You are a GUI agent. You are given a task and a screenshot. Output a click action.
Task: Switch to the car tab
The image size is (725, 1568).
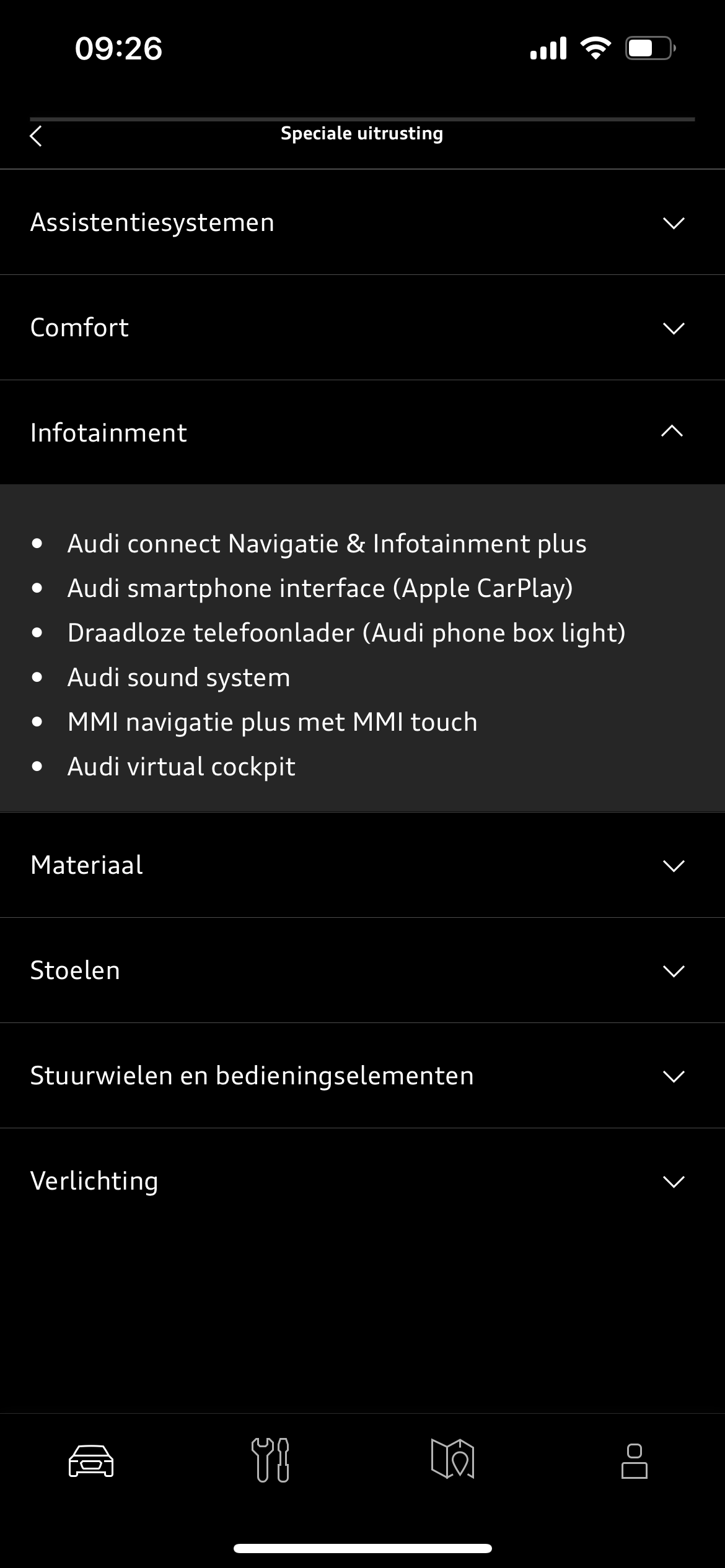[x=91, y=1461]
